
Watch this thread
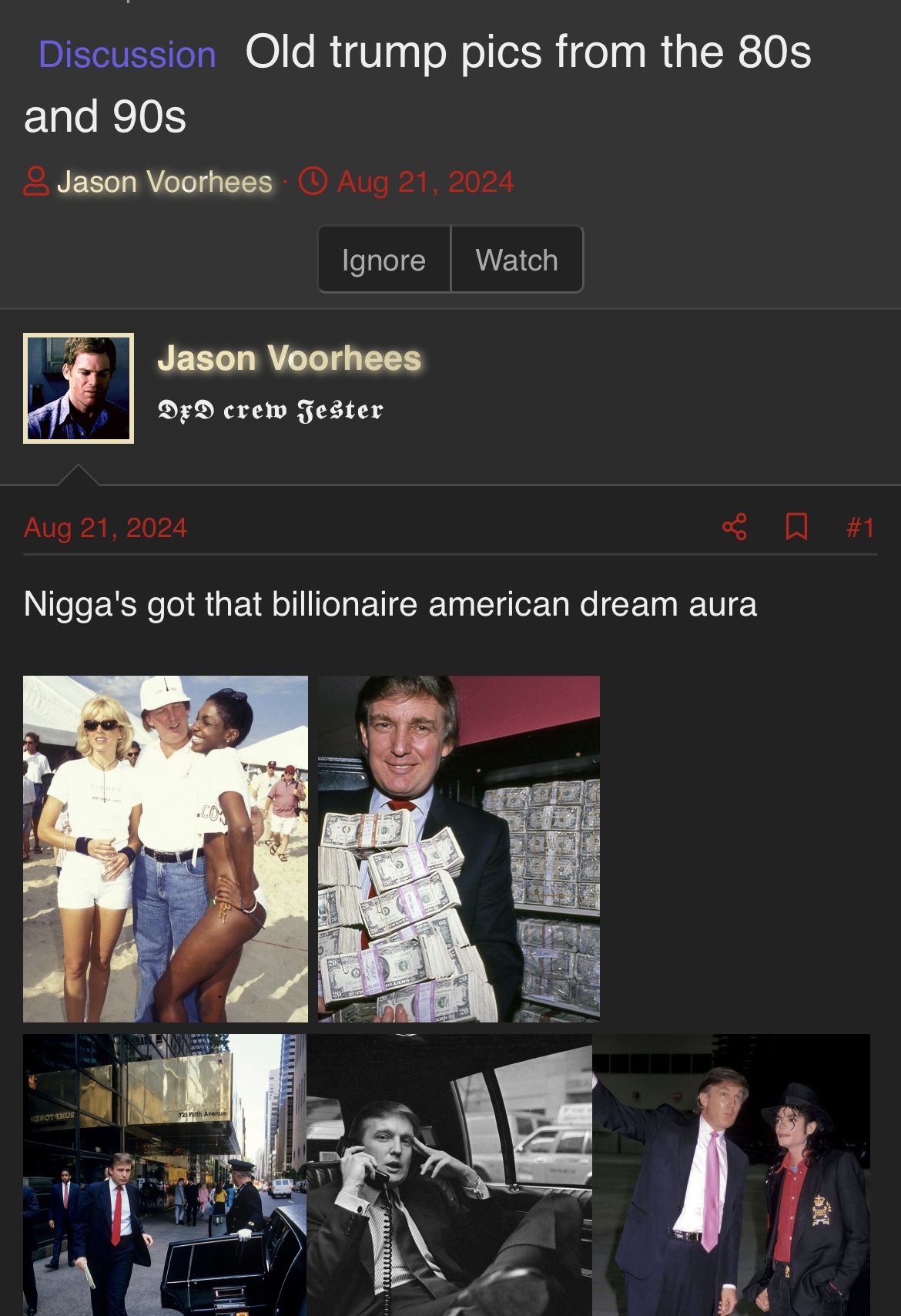coord(517,260)
